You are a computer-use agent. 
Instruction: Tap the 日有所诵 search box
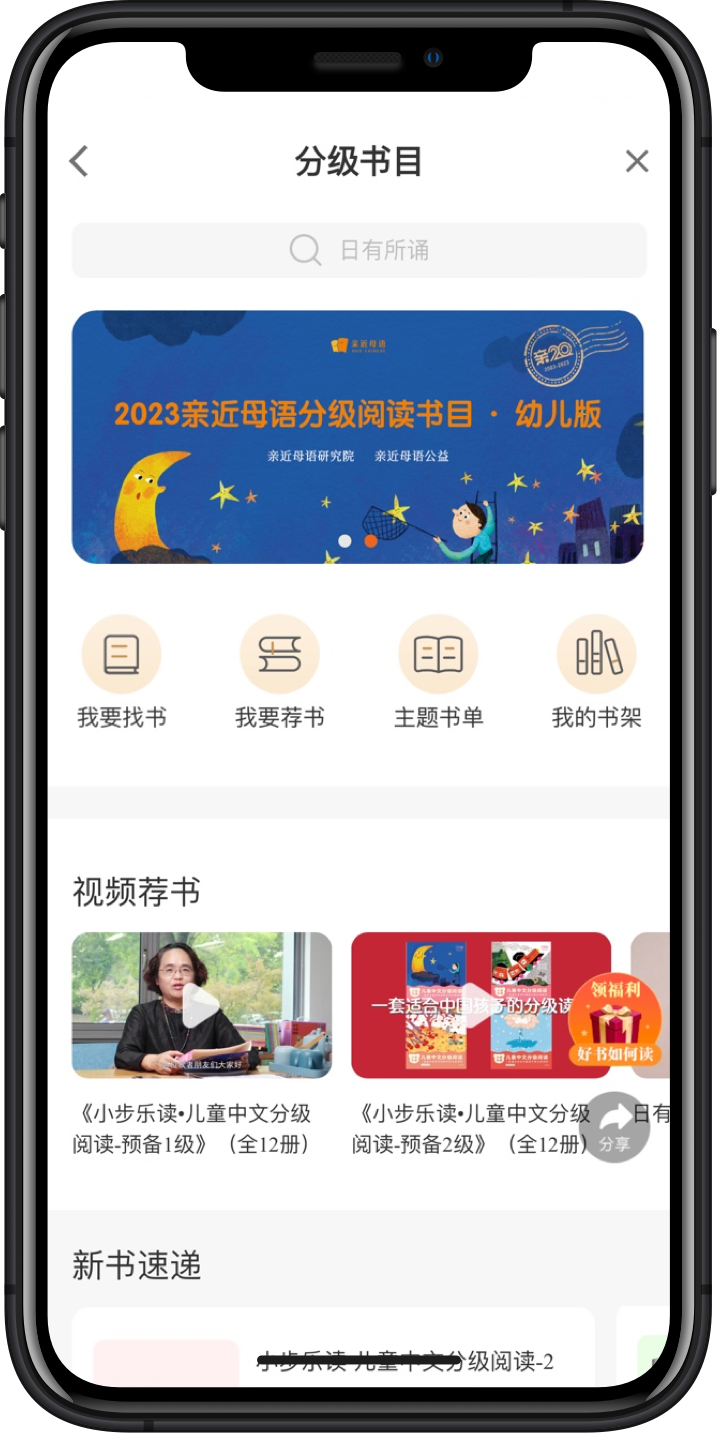tap(359, 250)
